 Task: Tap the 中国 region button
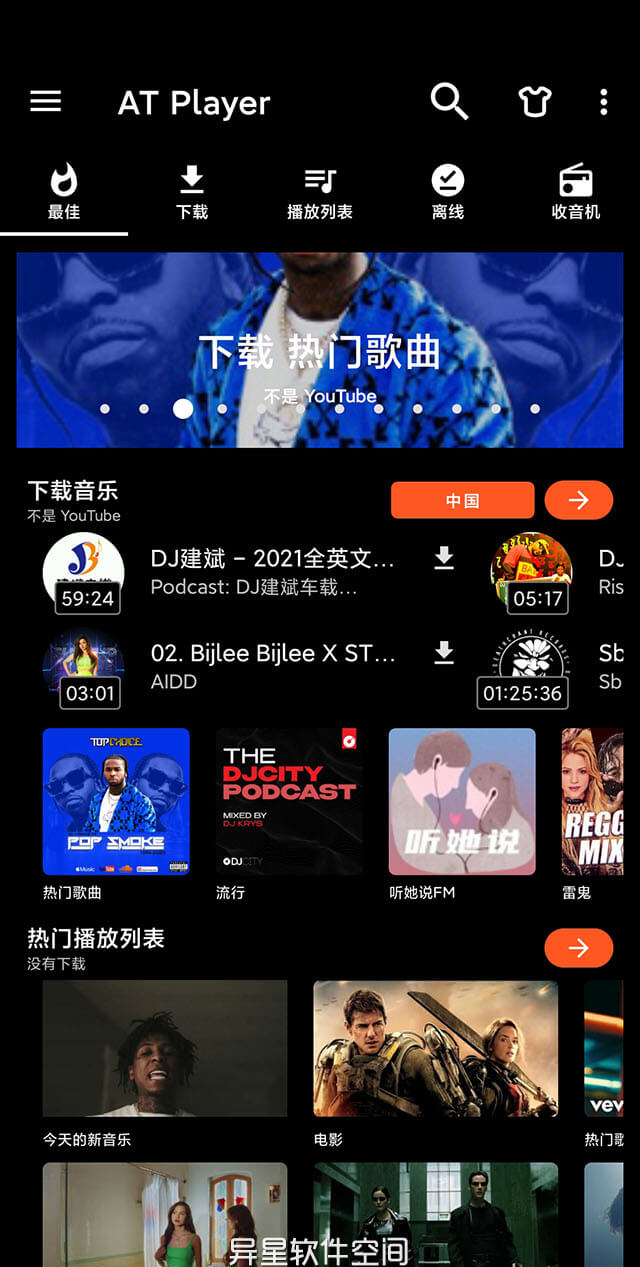(462, 500)
